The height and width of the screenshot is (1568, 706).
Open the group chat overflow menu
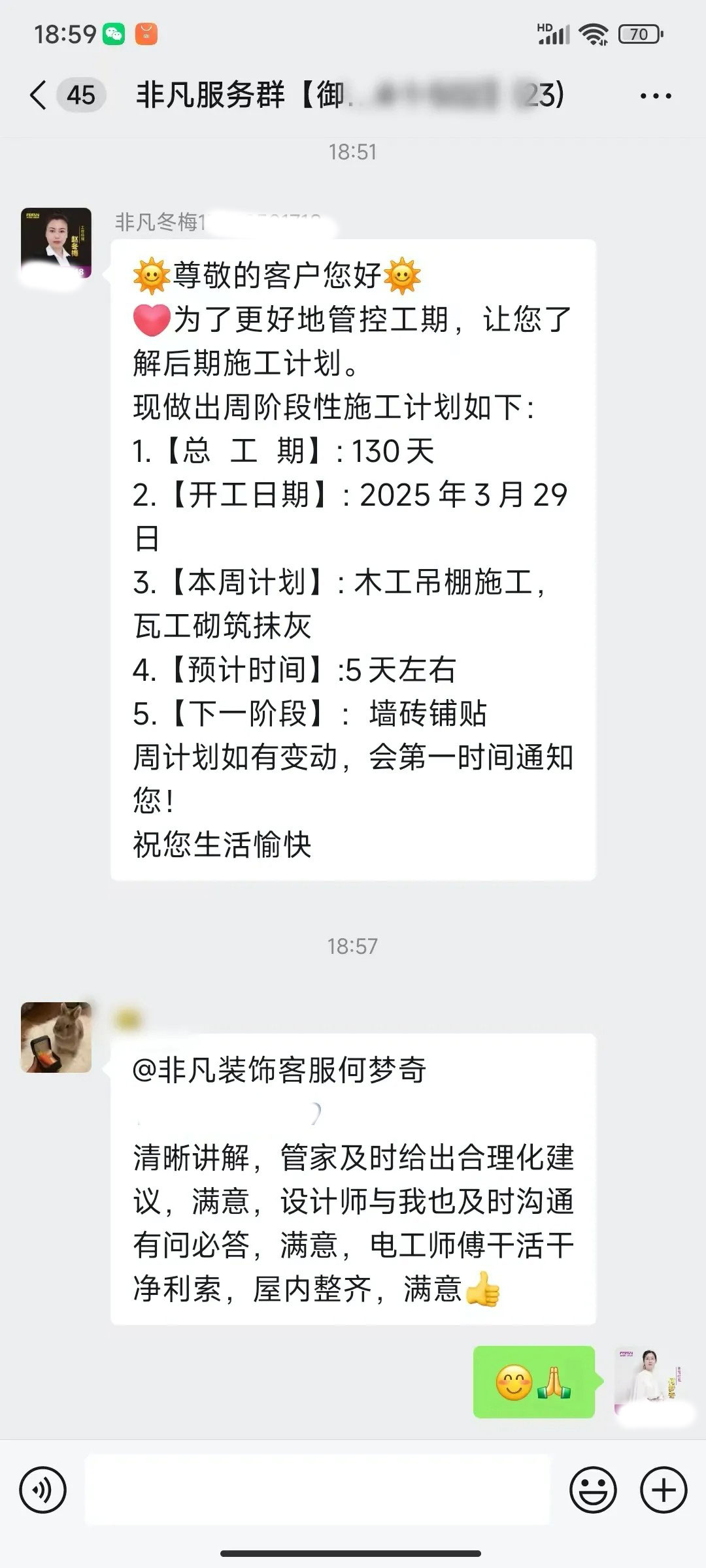click(655, 96)
